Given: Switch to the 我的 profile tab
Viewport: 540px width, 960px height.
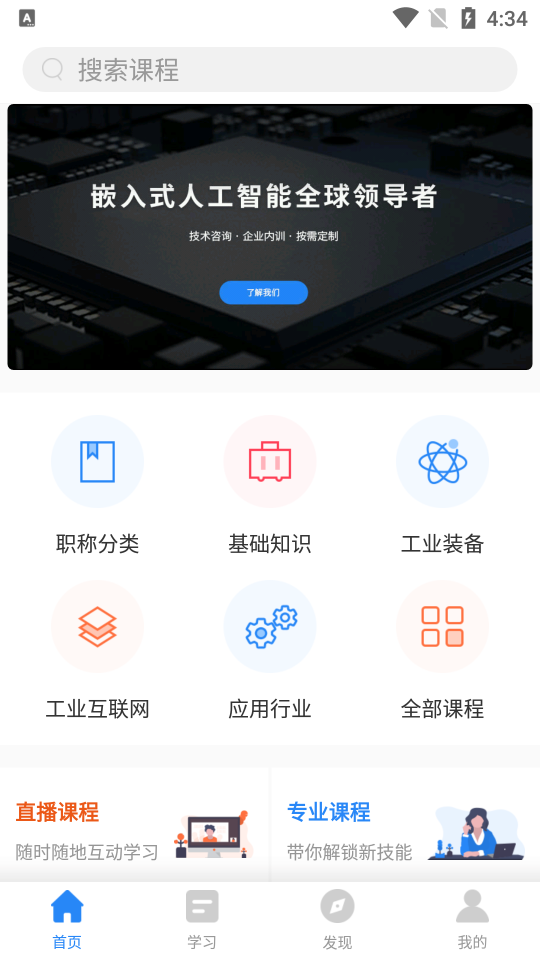Looking at the screenshot, I should (472, 920).
